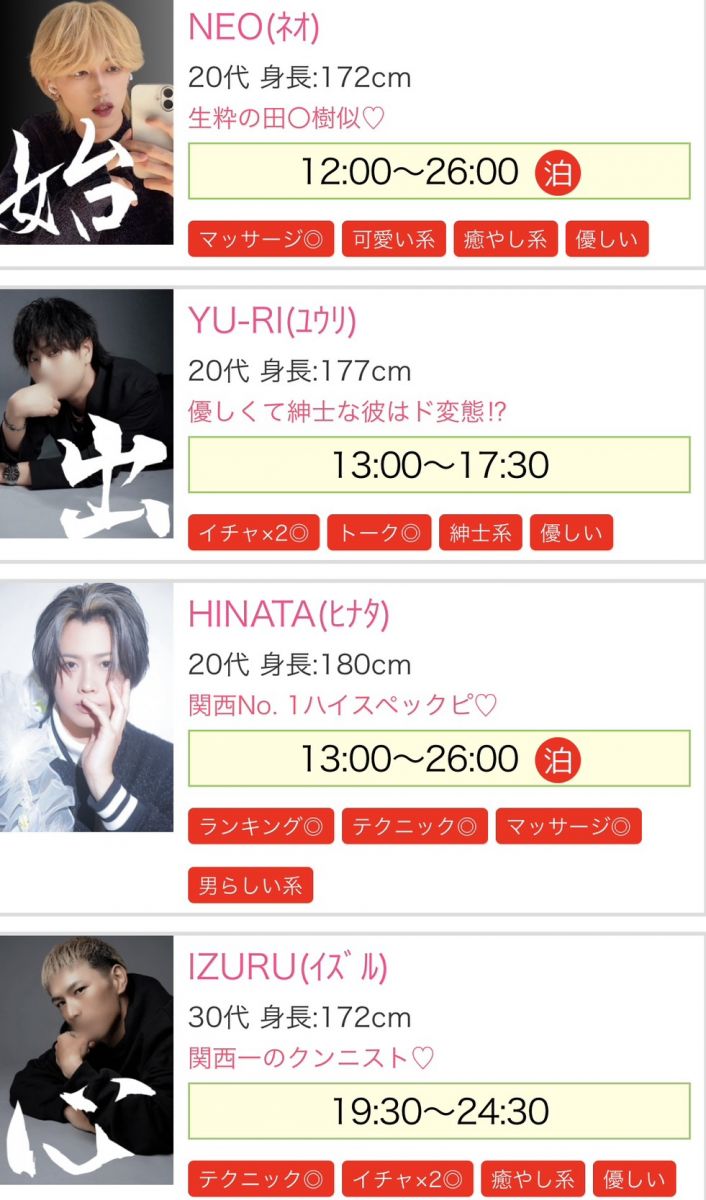
Task: View HINATA's profile card
Action: click(x=288, y=614)
